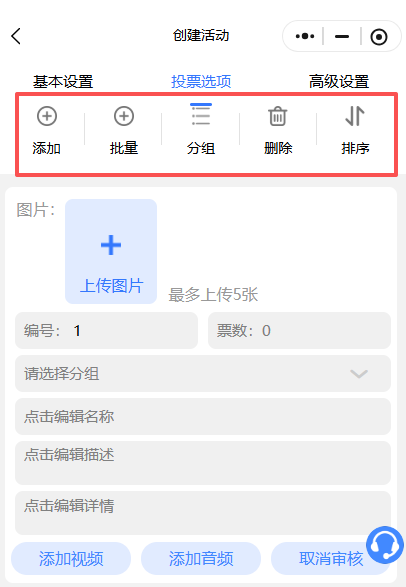Tap 添加视频 to add a video

click(71, 559)
